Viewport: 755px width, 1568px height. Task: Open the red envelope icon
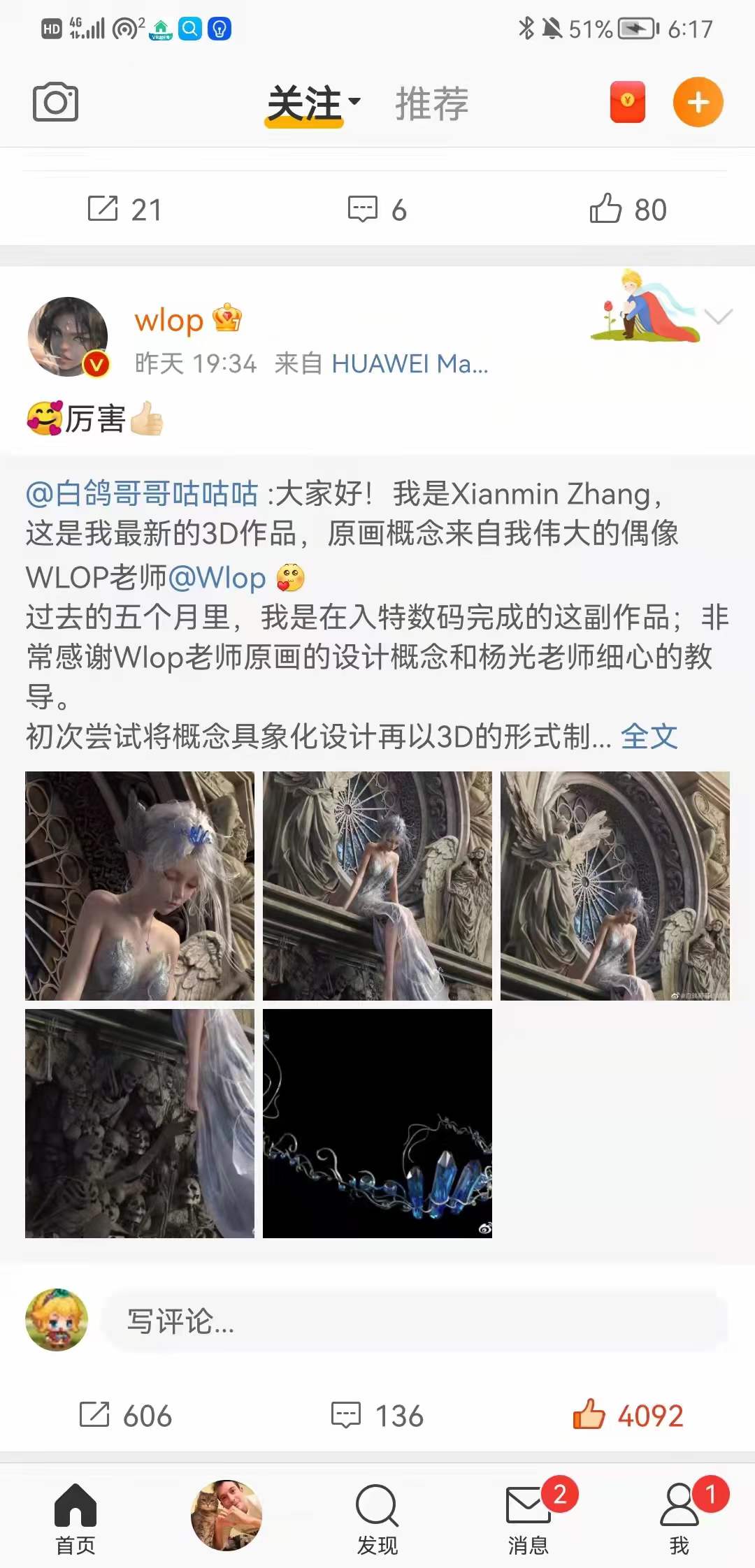click(x=627, y=102)
